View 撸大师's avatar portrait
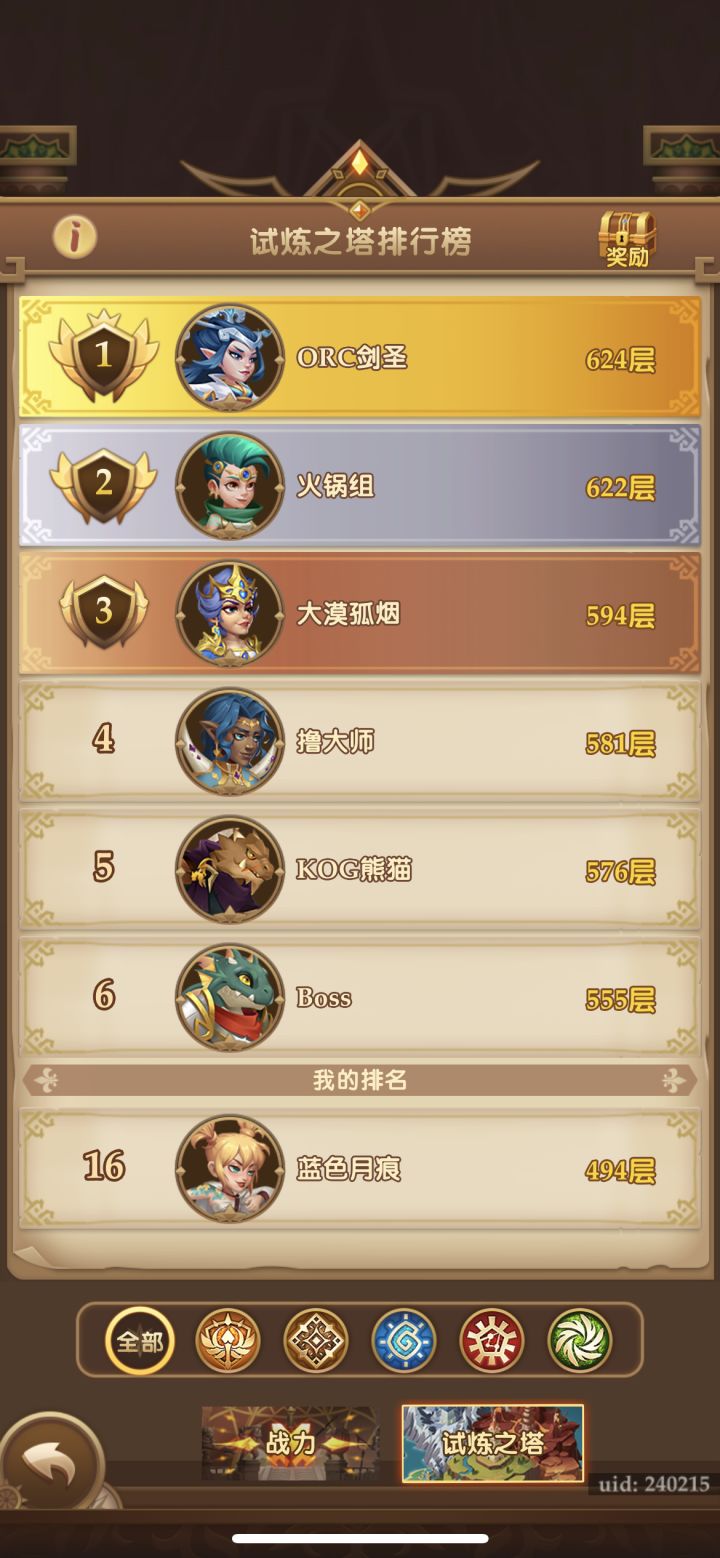The image size is (720, 1558). (x=228, y=742)
